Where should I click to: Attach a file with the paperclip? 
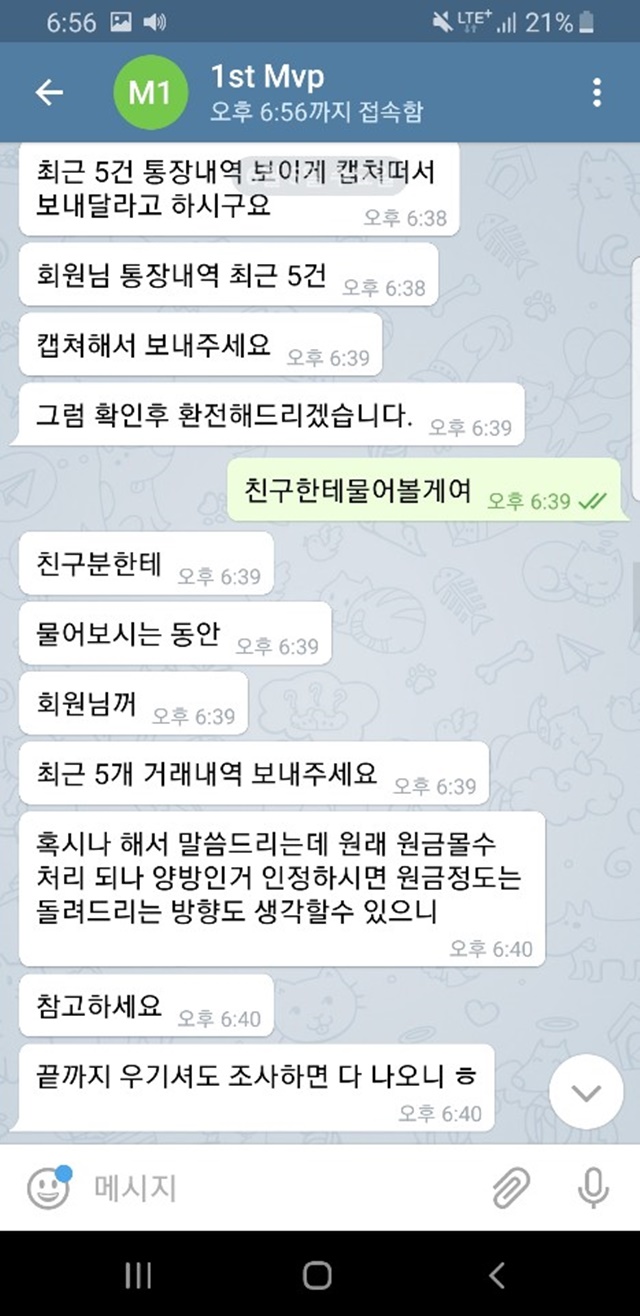click(x=511, y=1188)
